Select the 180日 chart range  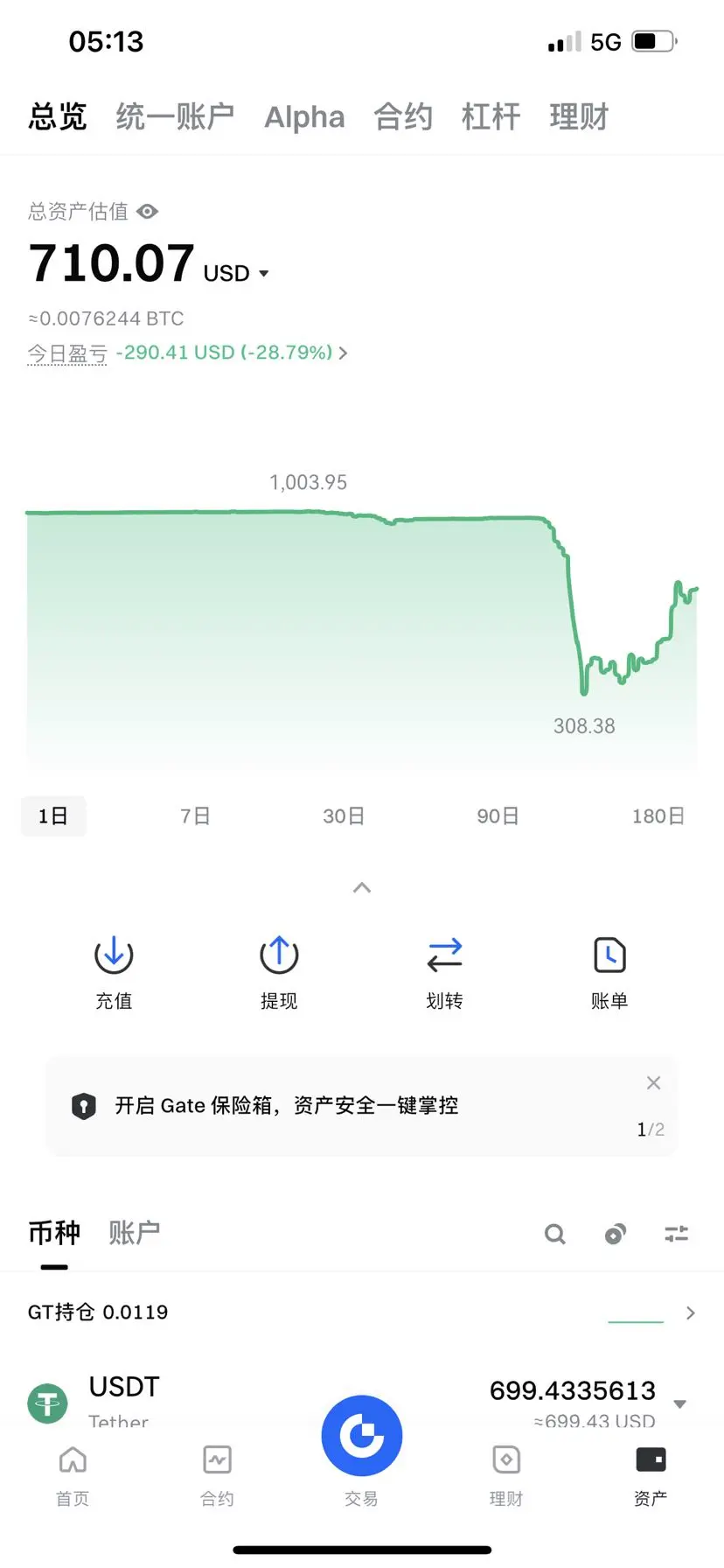658,815
